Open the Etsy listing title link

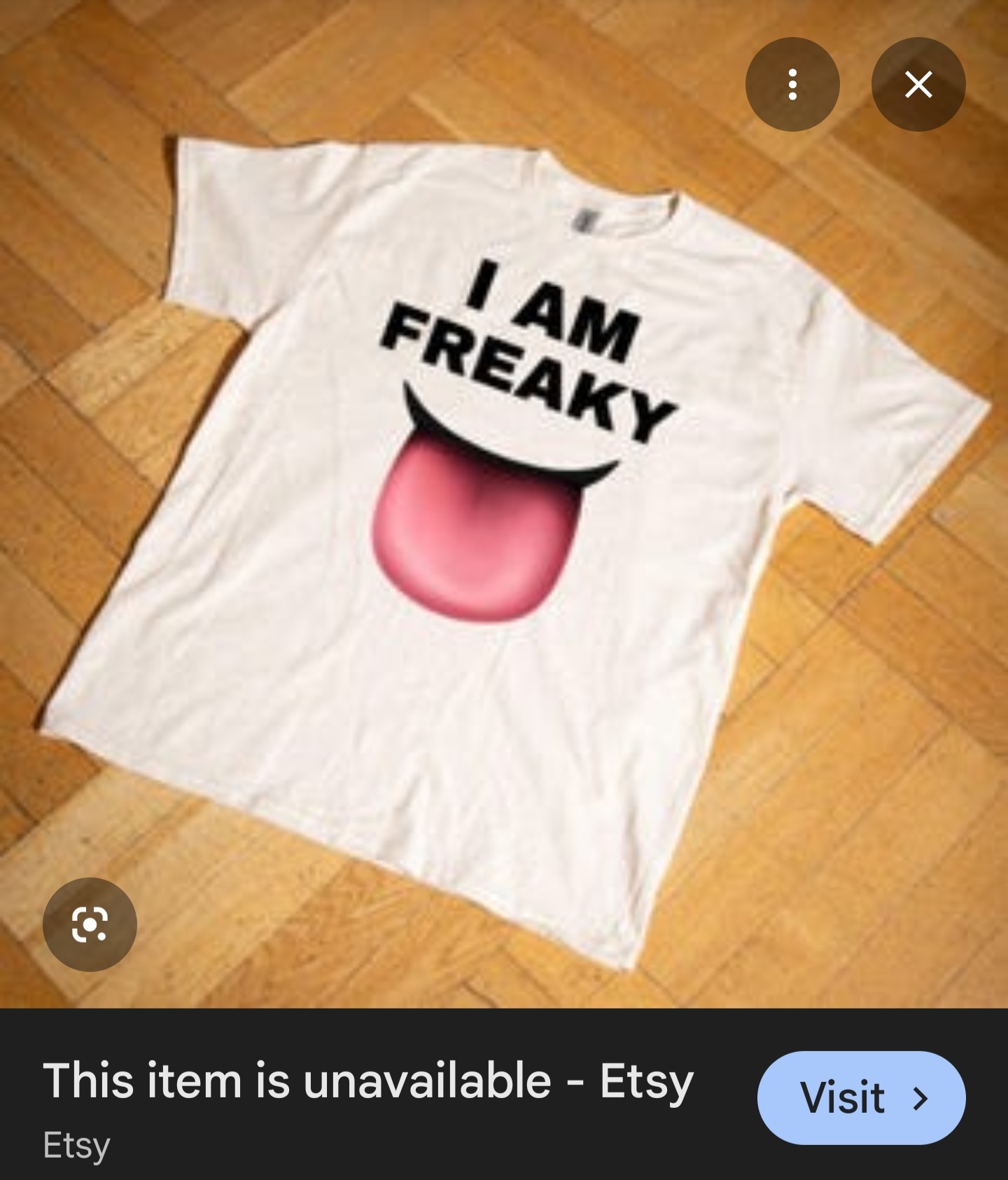[368, 1081]
